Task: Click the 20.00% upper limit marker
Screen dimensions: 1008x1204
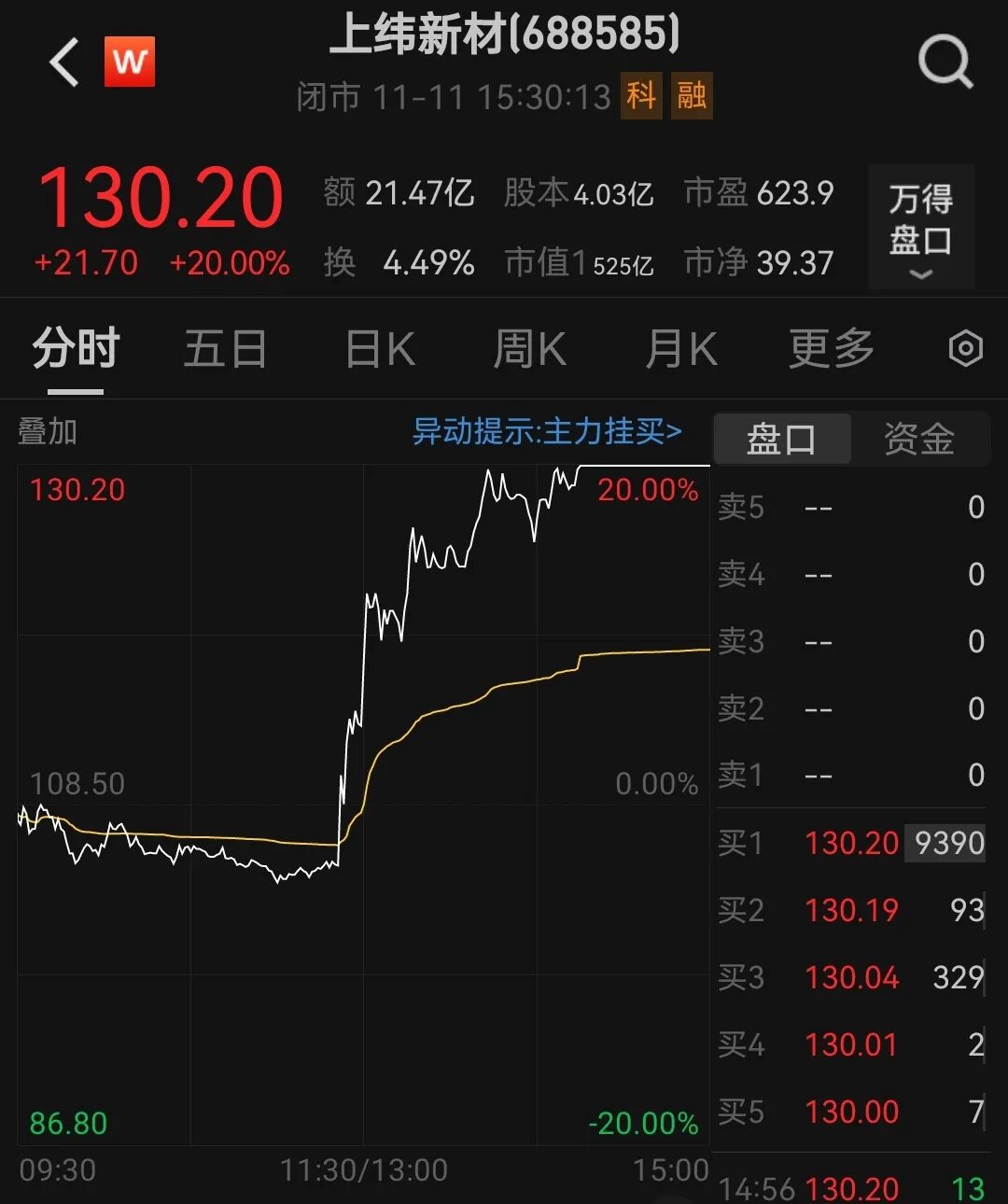Action: (x=650, y=489)
